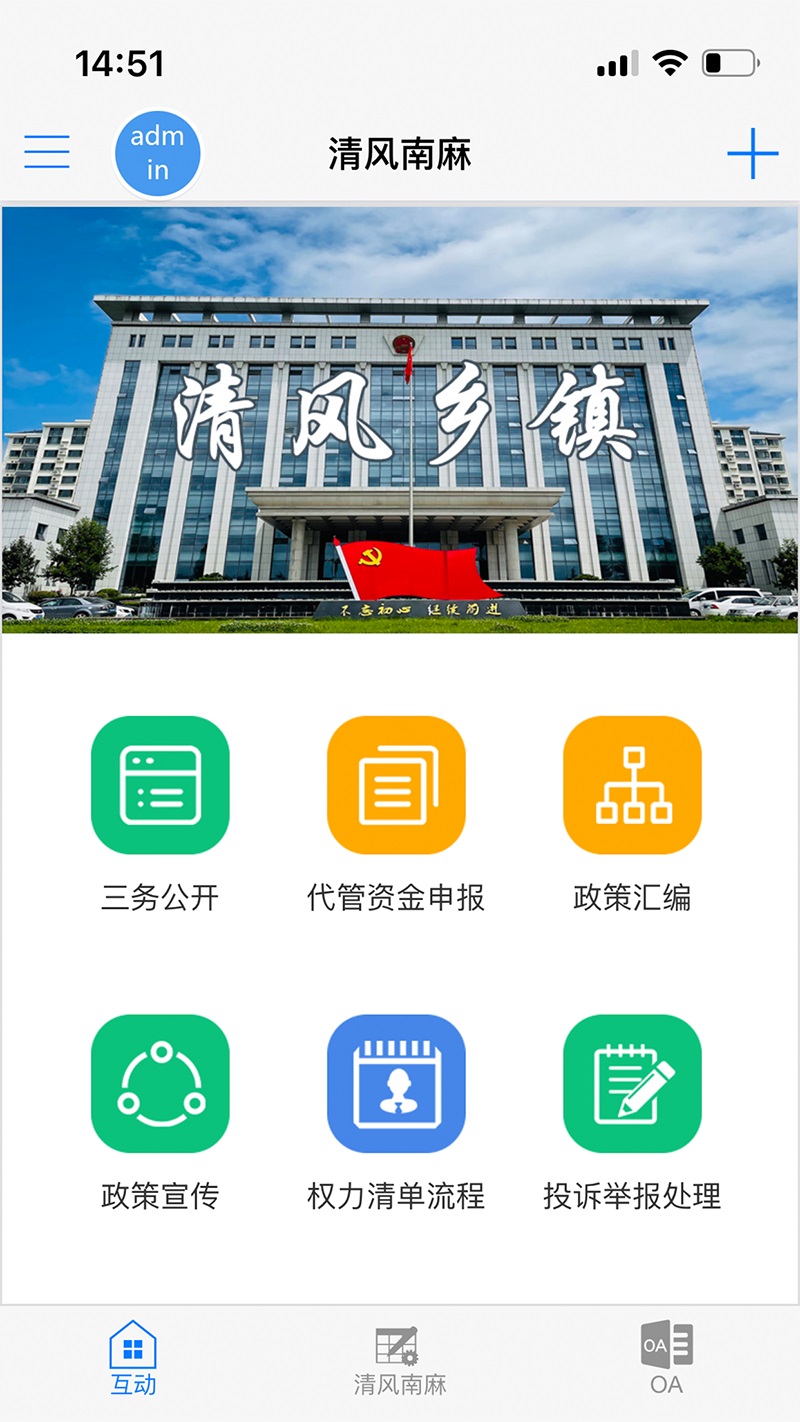Tap the 清风南麻 gear tab icon

[x=399, y=1345]
